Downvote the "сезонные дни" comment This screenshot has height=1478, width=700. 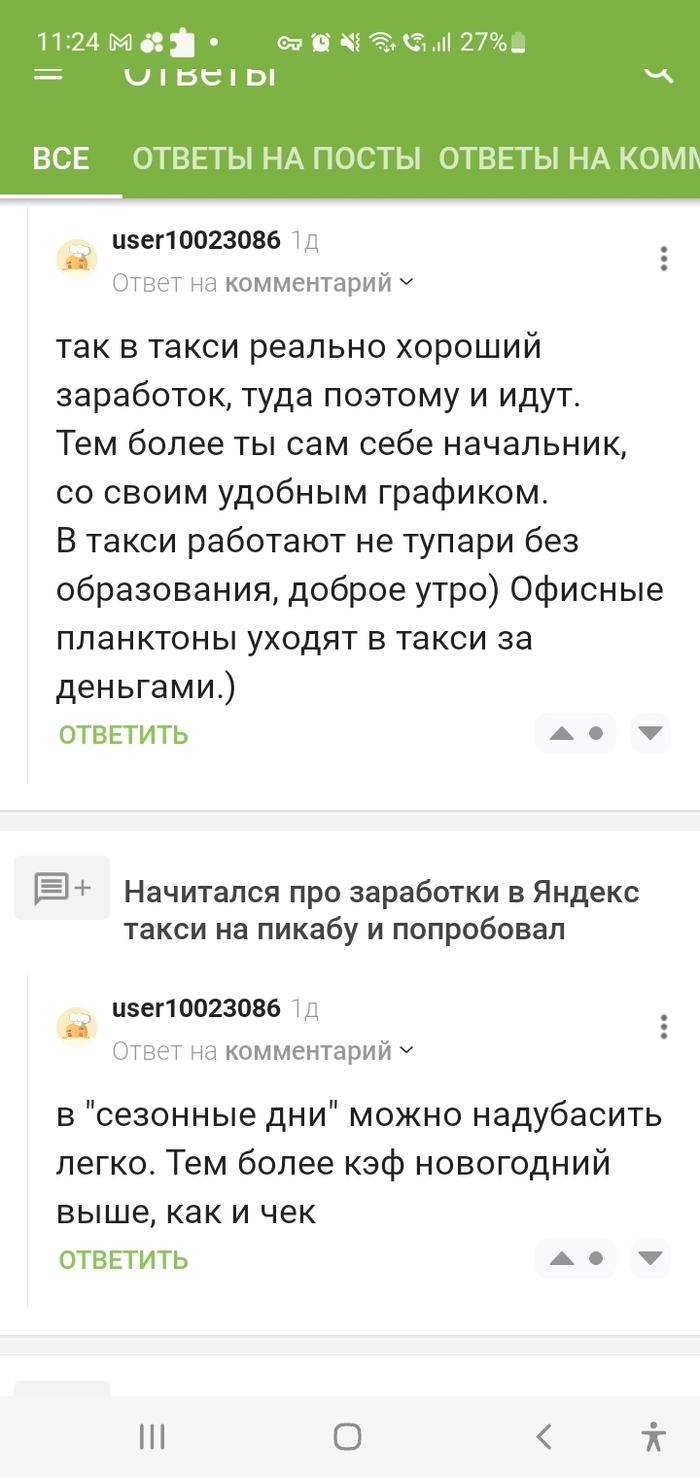click(651, 1258)
